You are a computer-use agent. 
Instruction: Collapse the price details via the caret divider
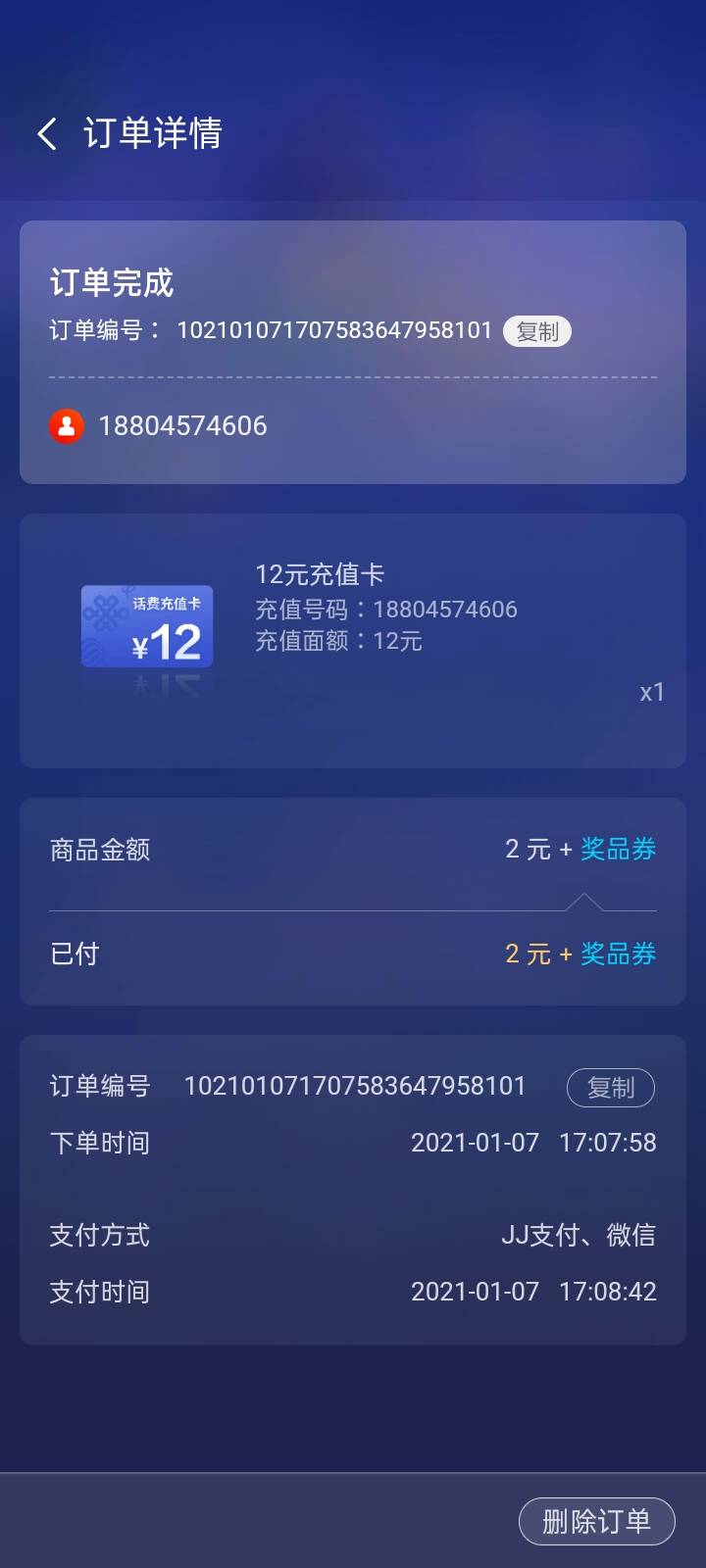pyautogui.click(x=585, y=900)
